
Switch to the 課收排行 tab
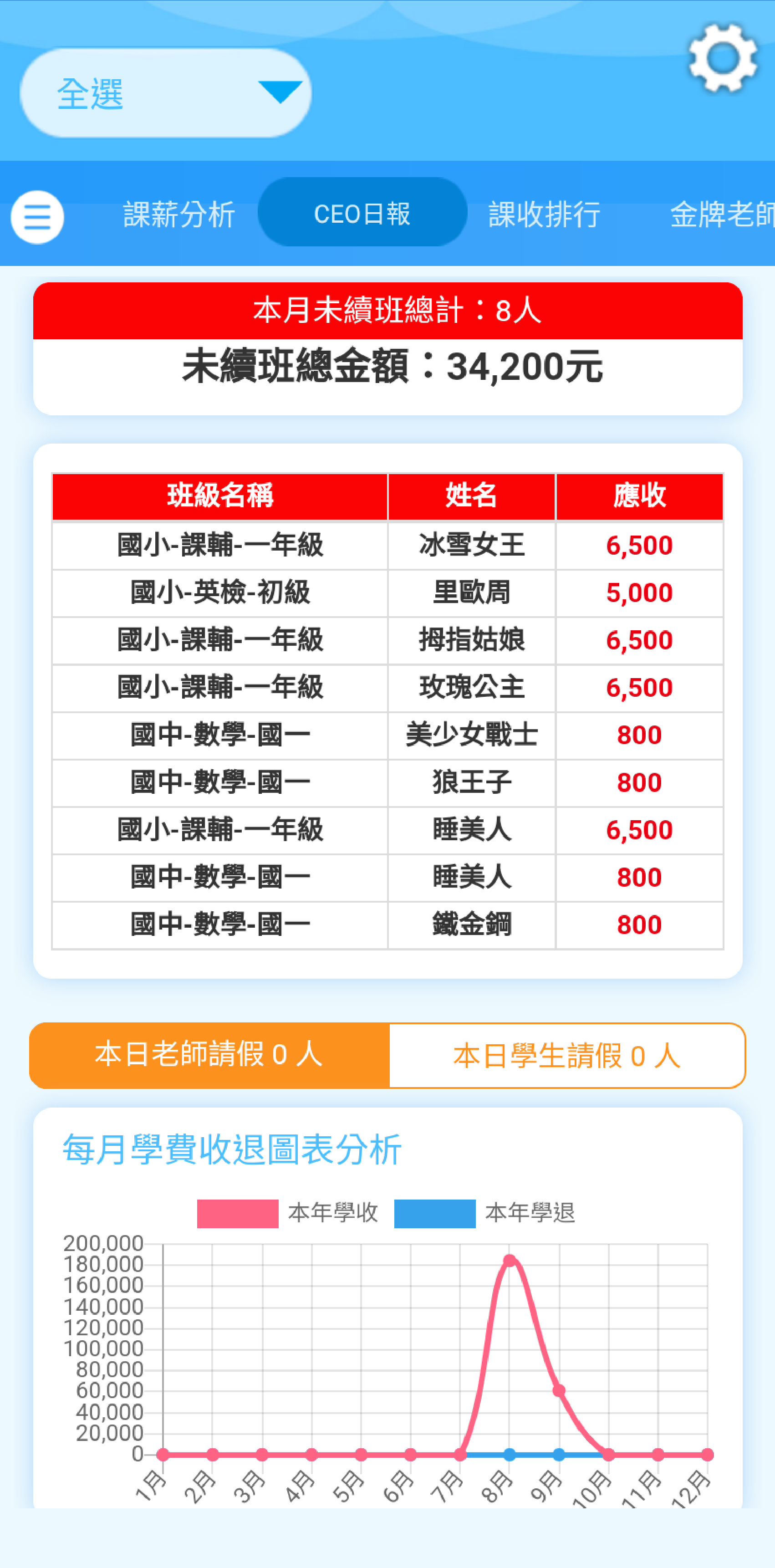(x=544, y=214)
